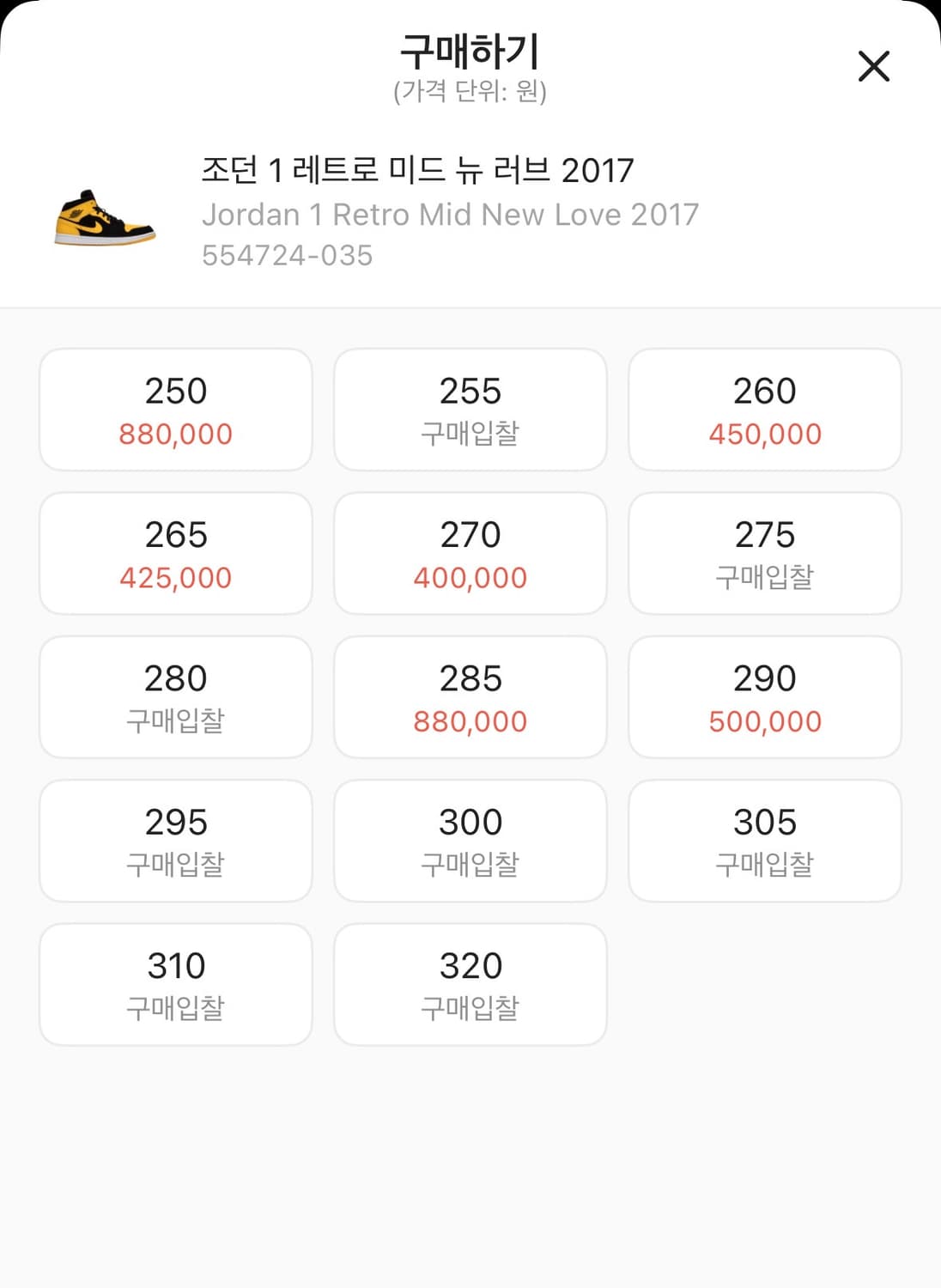Viewport: 941px width, 1288px height.
Task: Click the 구매하기 header title
Action: click(470, 52)
